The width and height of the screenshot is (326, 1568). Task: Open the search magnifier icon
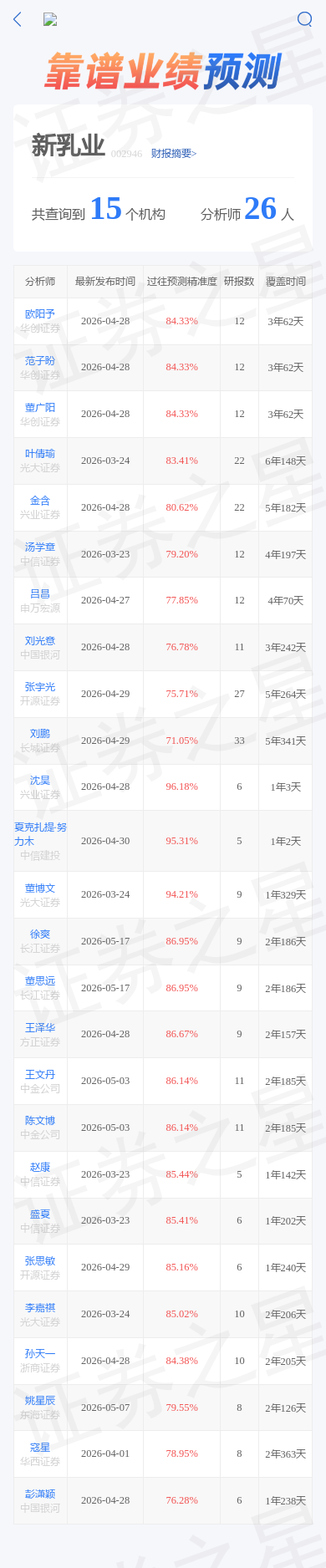pyautogui.click(x=305, y=19)
